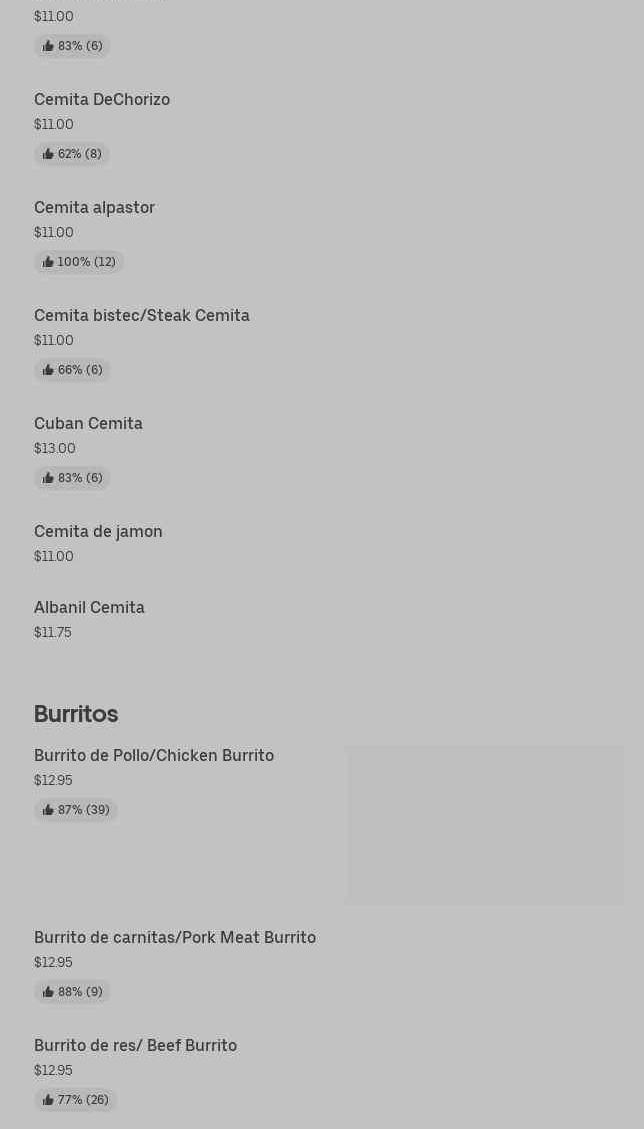
Task: Open Burrito de res/ Beef Burrito
Action: pos(135,1046)
